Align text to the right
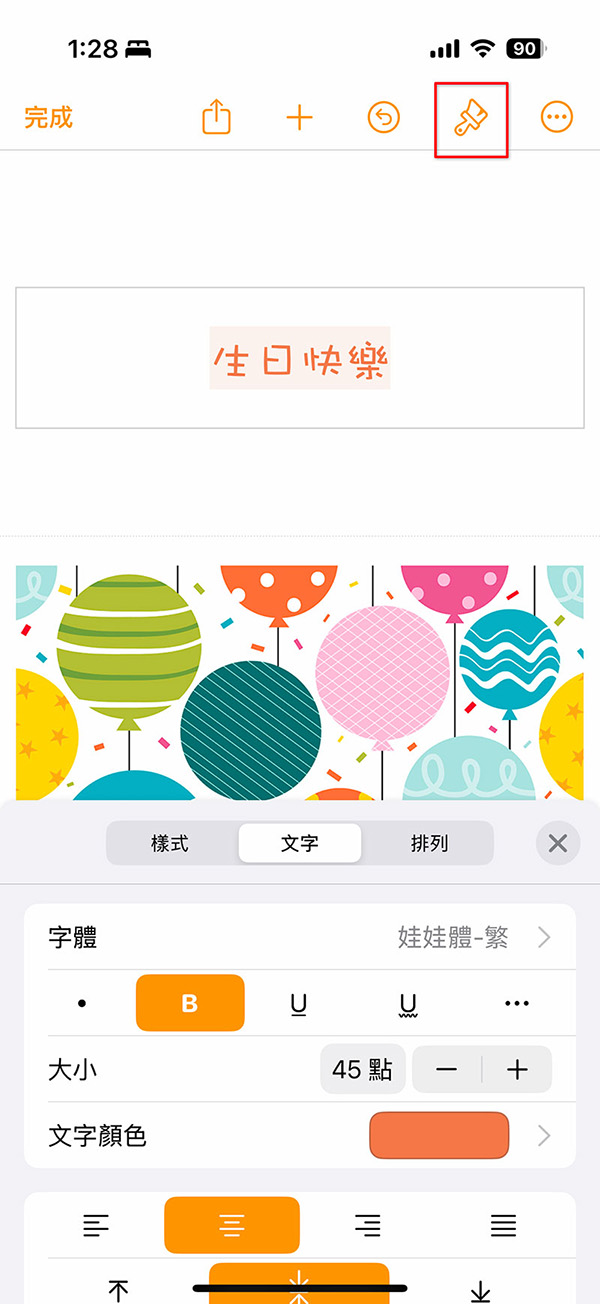 tap(368, 1225)
